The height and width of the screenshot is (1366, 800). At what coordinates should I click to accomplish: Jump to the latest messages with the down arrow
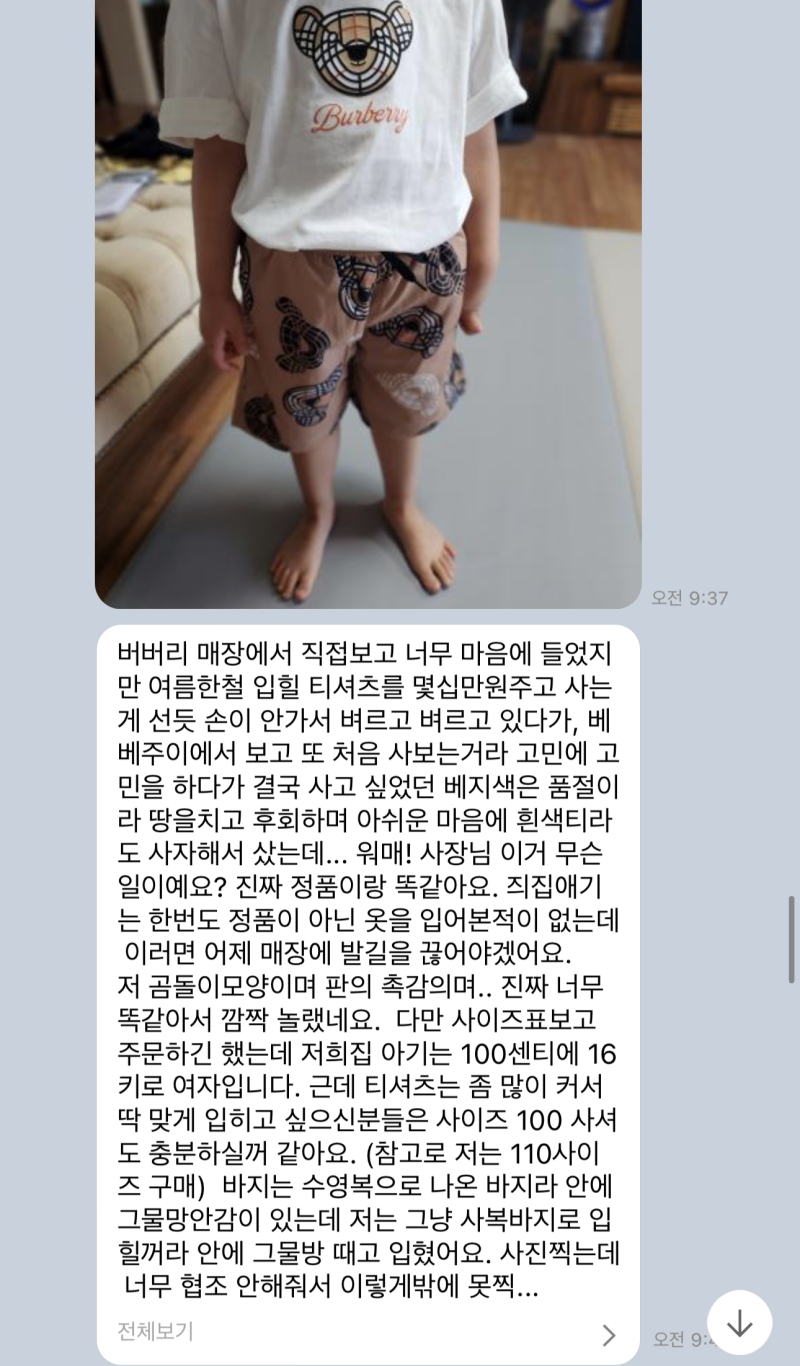pos(739,1322)
